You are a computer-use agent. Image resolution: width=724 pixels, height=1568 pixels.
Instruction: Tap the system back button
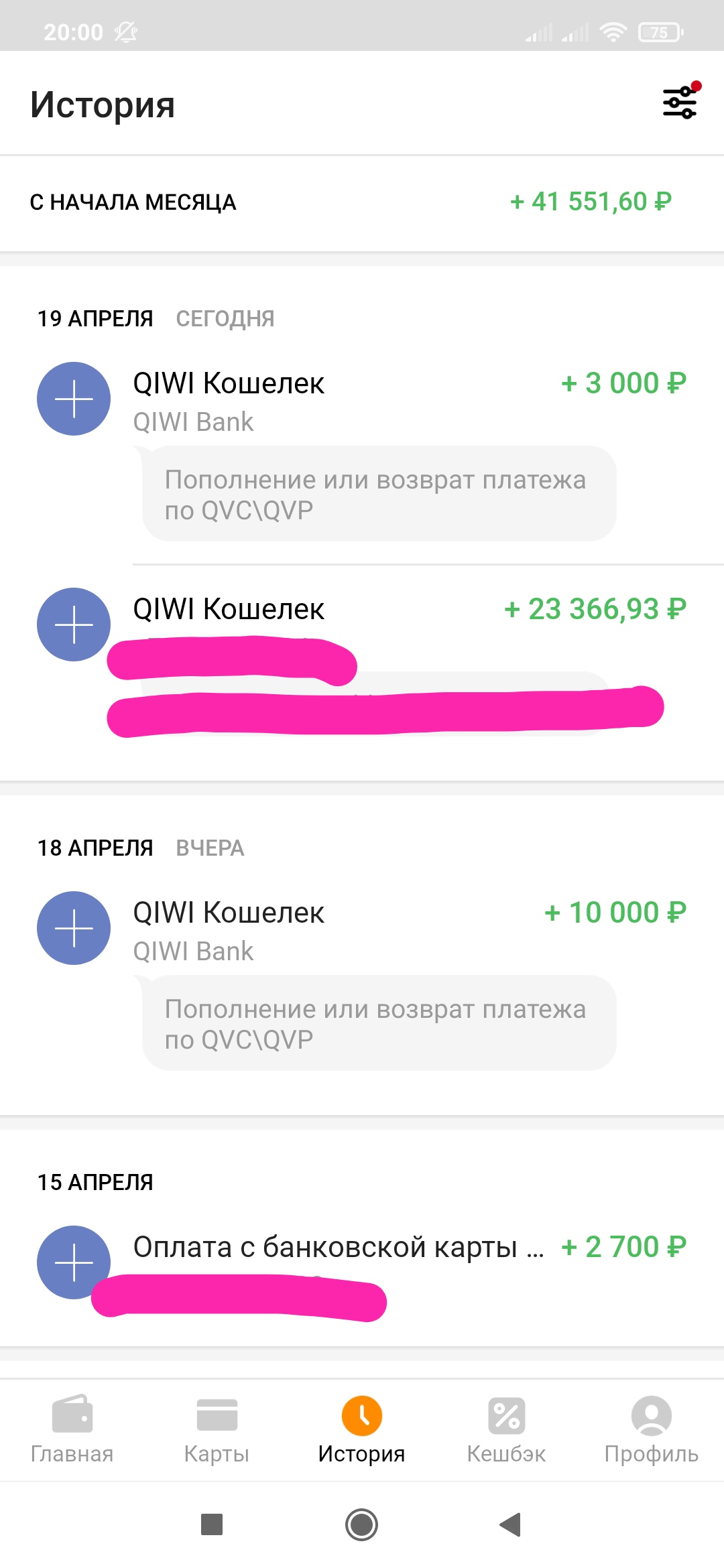coord(511,1524)
